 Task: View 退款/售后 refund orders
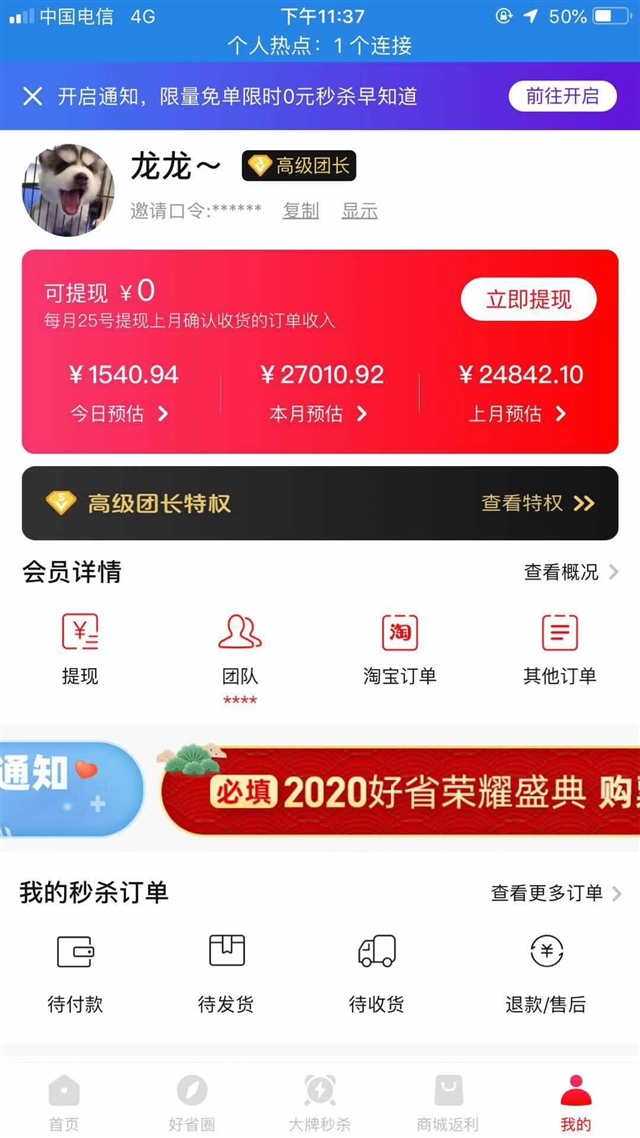(x=546, y=973)
